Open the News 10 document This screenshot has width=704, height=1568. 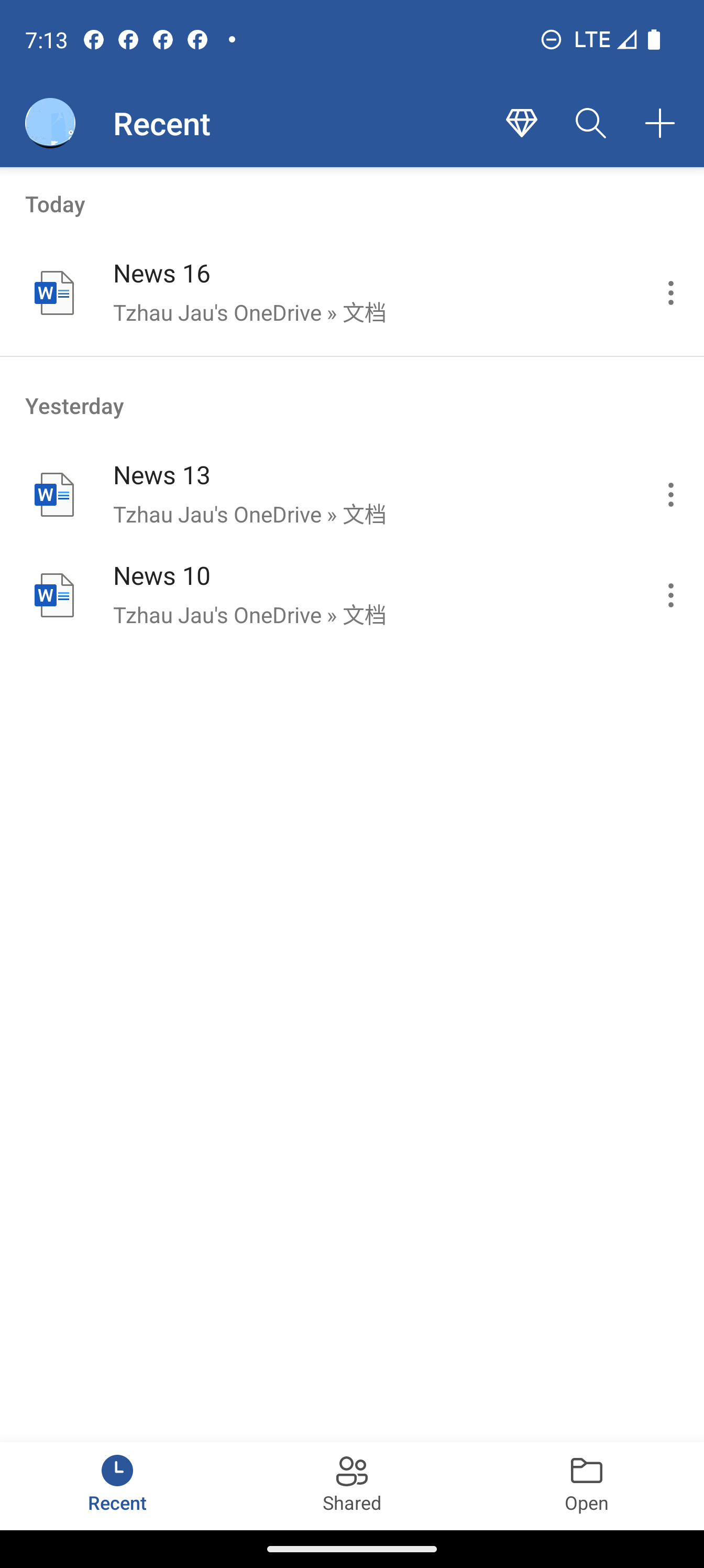[x=249, y=595]
